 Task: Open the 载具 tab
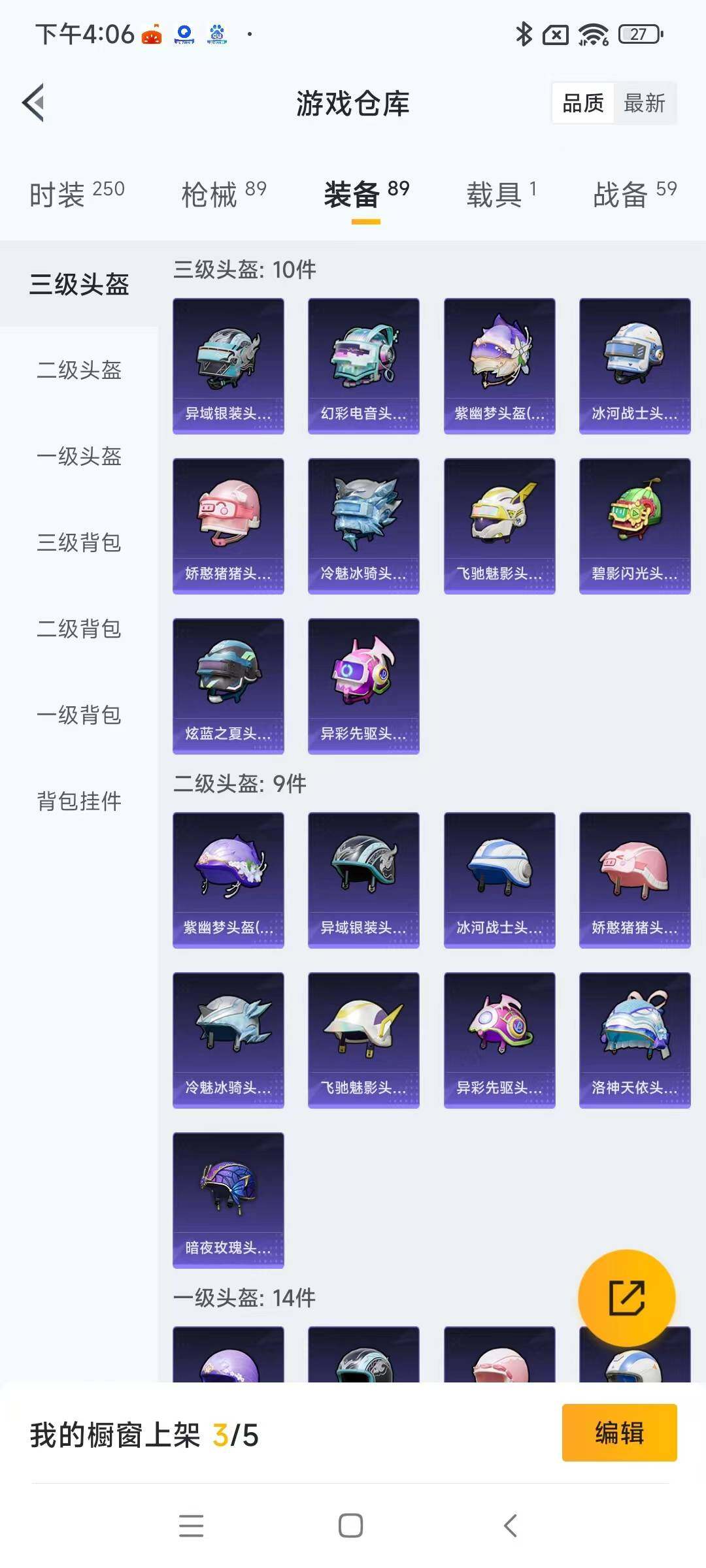(501, 194)
